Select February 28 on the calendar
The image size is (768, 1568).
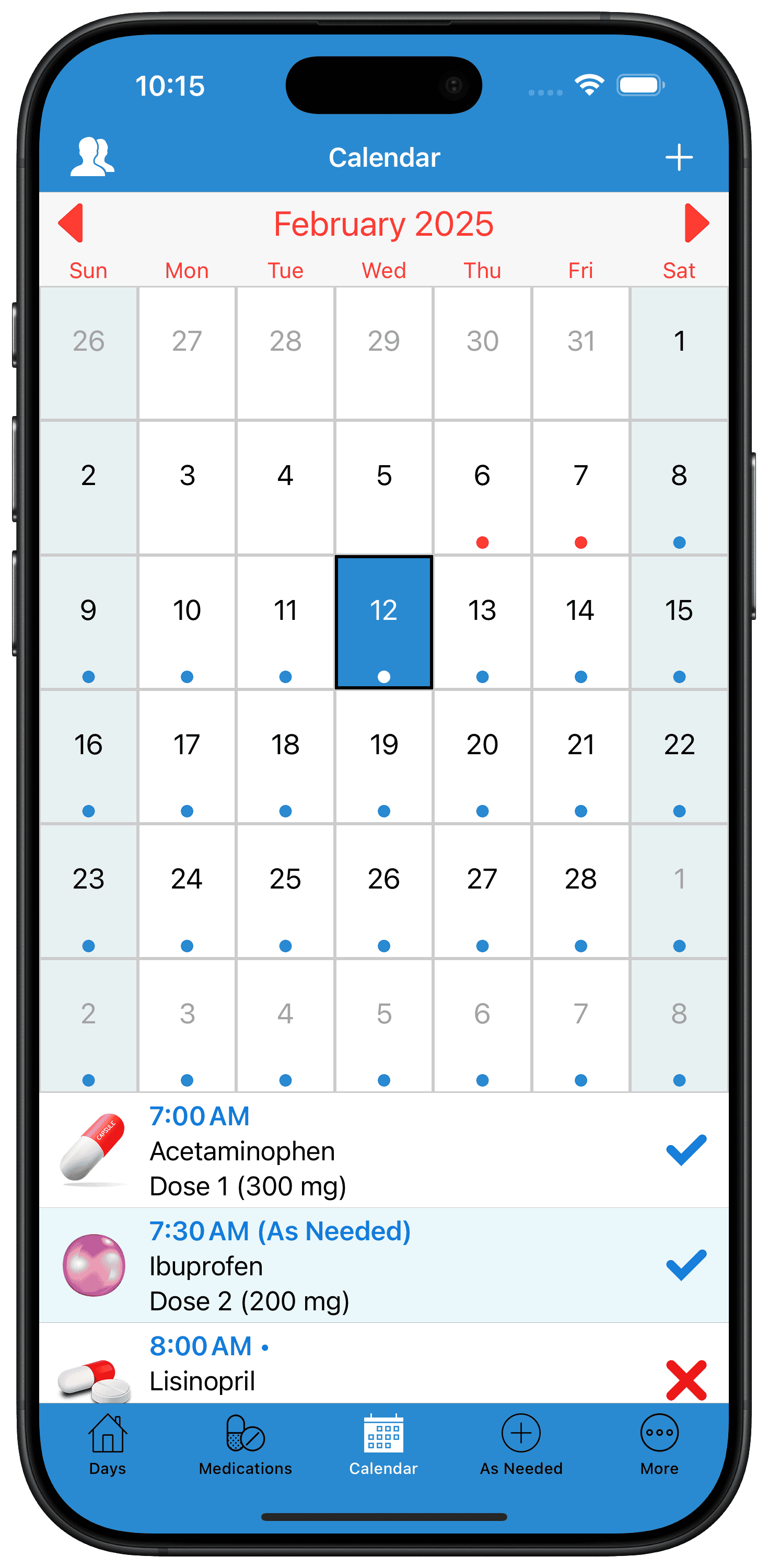pos(580,891)
